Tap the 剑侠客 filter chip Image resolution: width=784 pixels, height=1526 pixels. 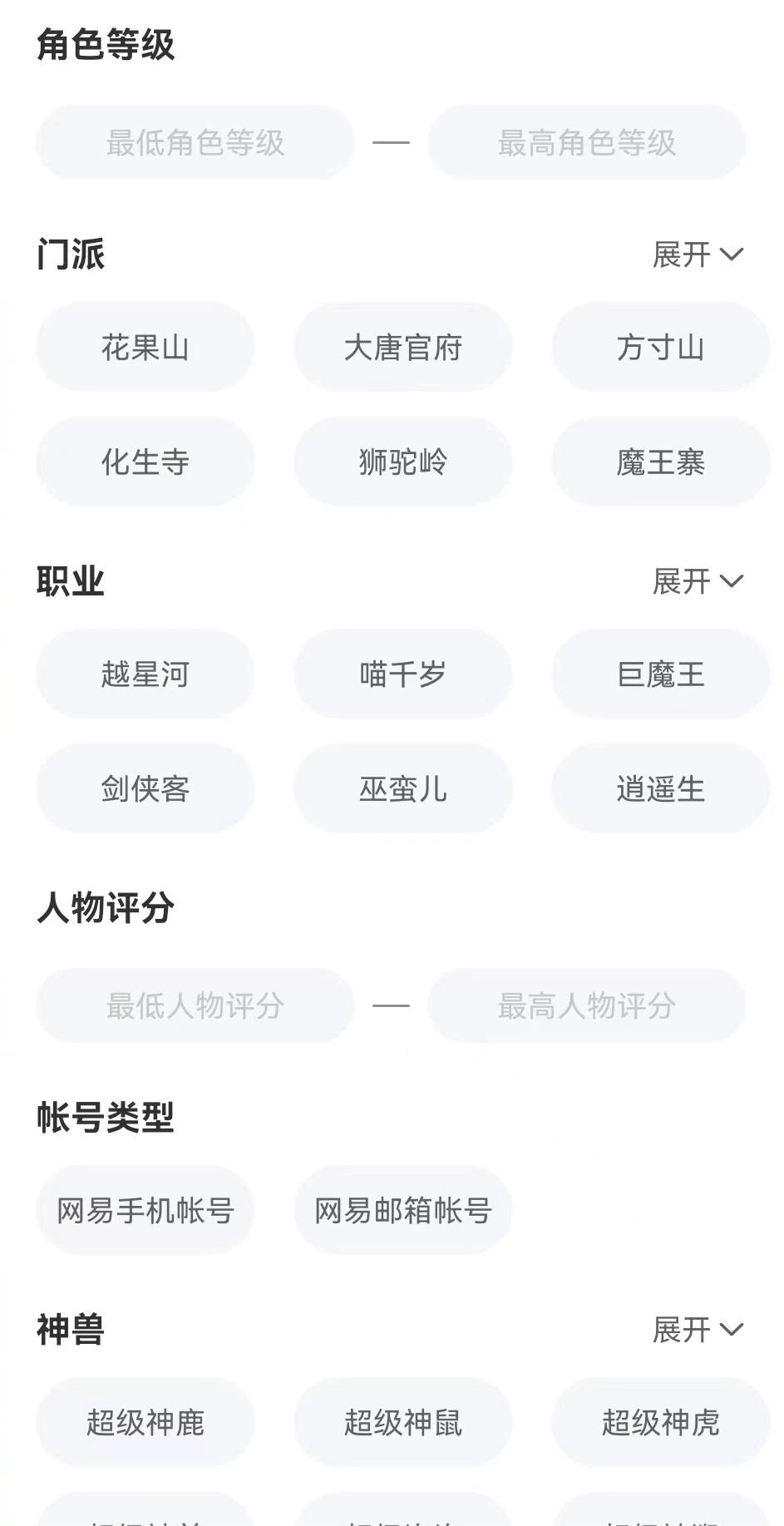pos(145,788)
